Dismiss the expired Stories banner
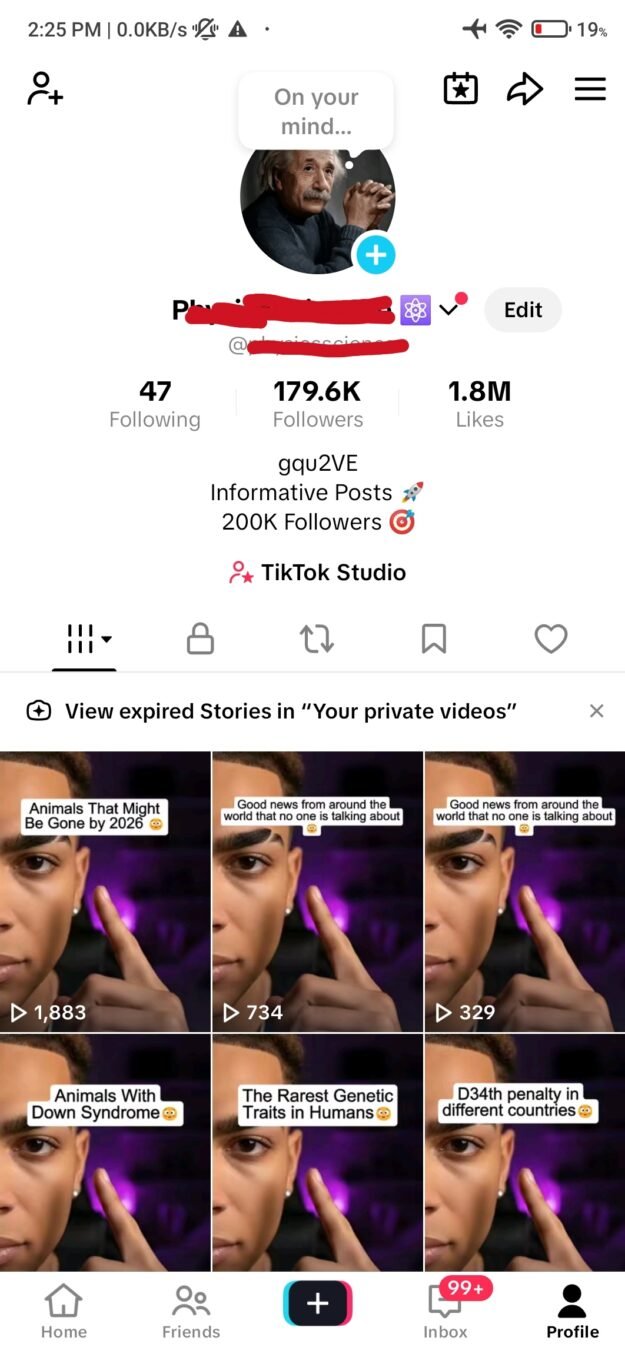 click(x=596, y=711)
